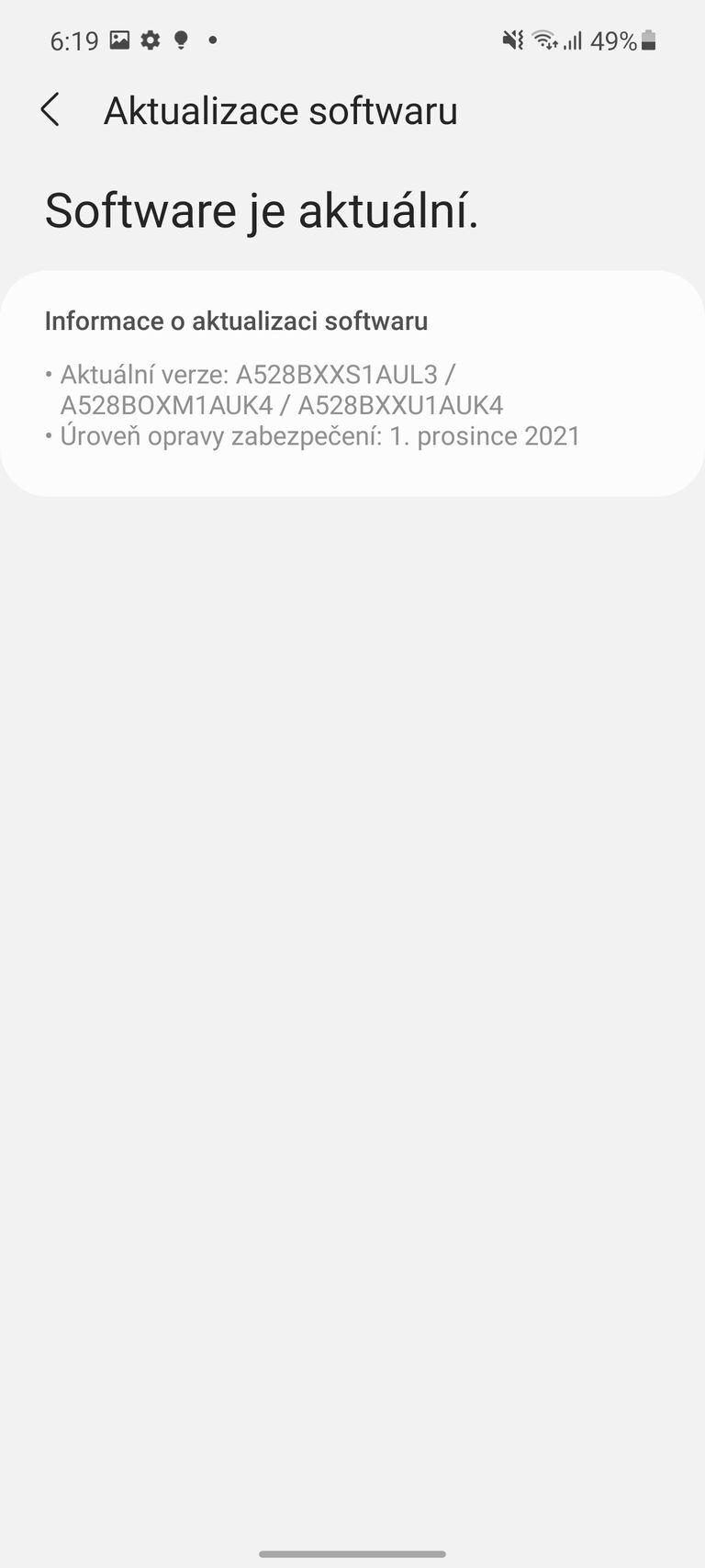Expand the software update information card
Screen dimensions: 705x1568
[352, 379]
